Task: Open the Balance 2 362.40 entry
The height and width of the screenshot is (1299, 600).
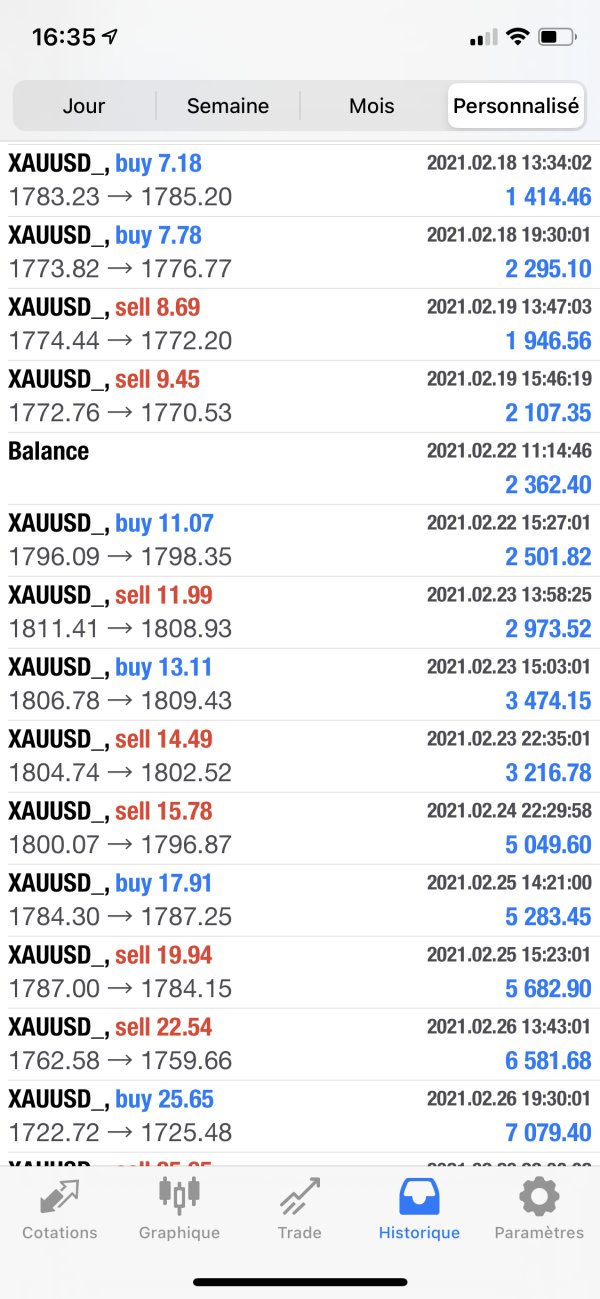Action: [300, 468]
